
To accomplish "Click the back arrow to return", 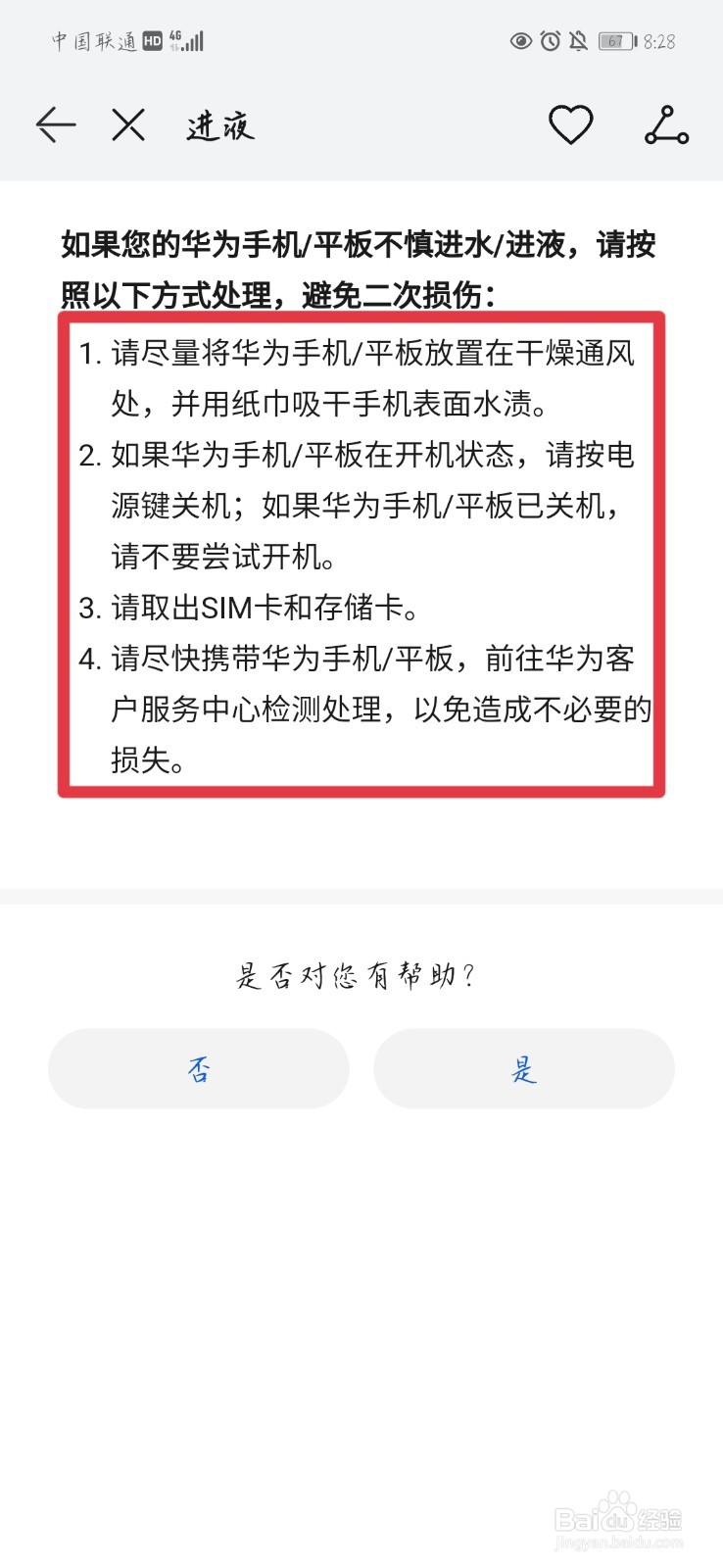I will click(56, 125).
